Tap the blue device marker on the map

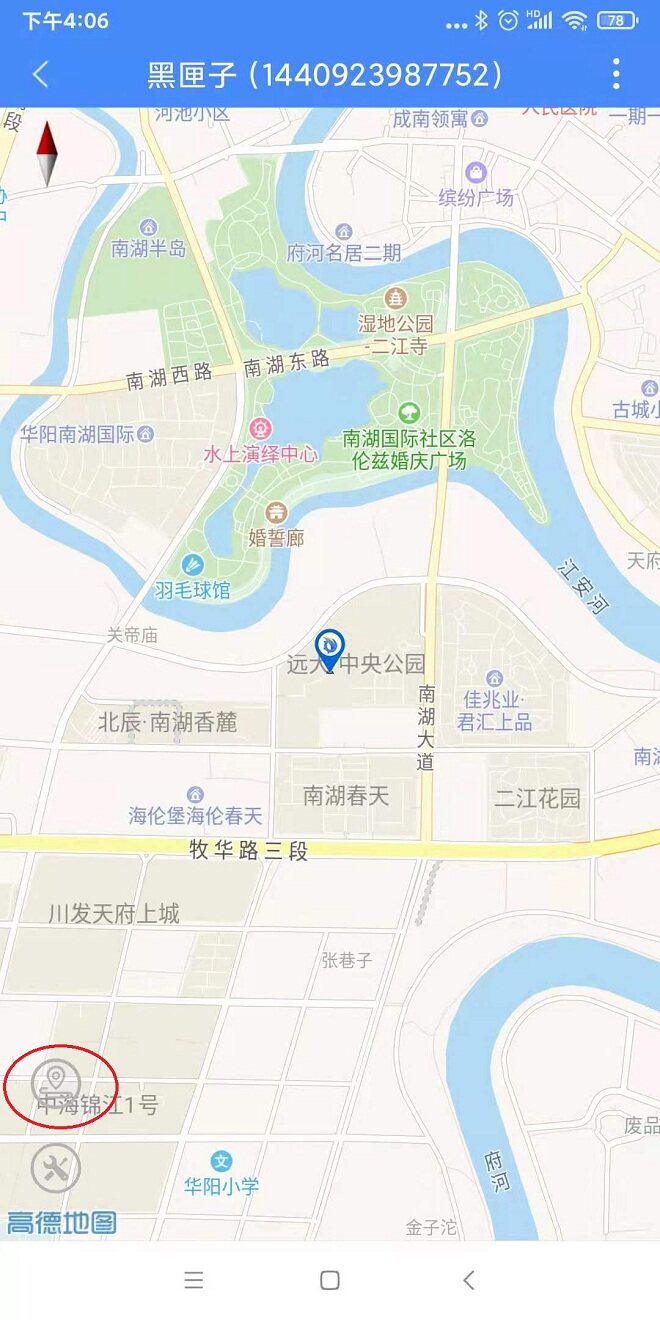point(329,649)
